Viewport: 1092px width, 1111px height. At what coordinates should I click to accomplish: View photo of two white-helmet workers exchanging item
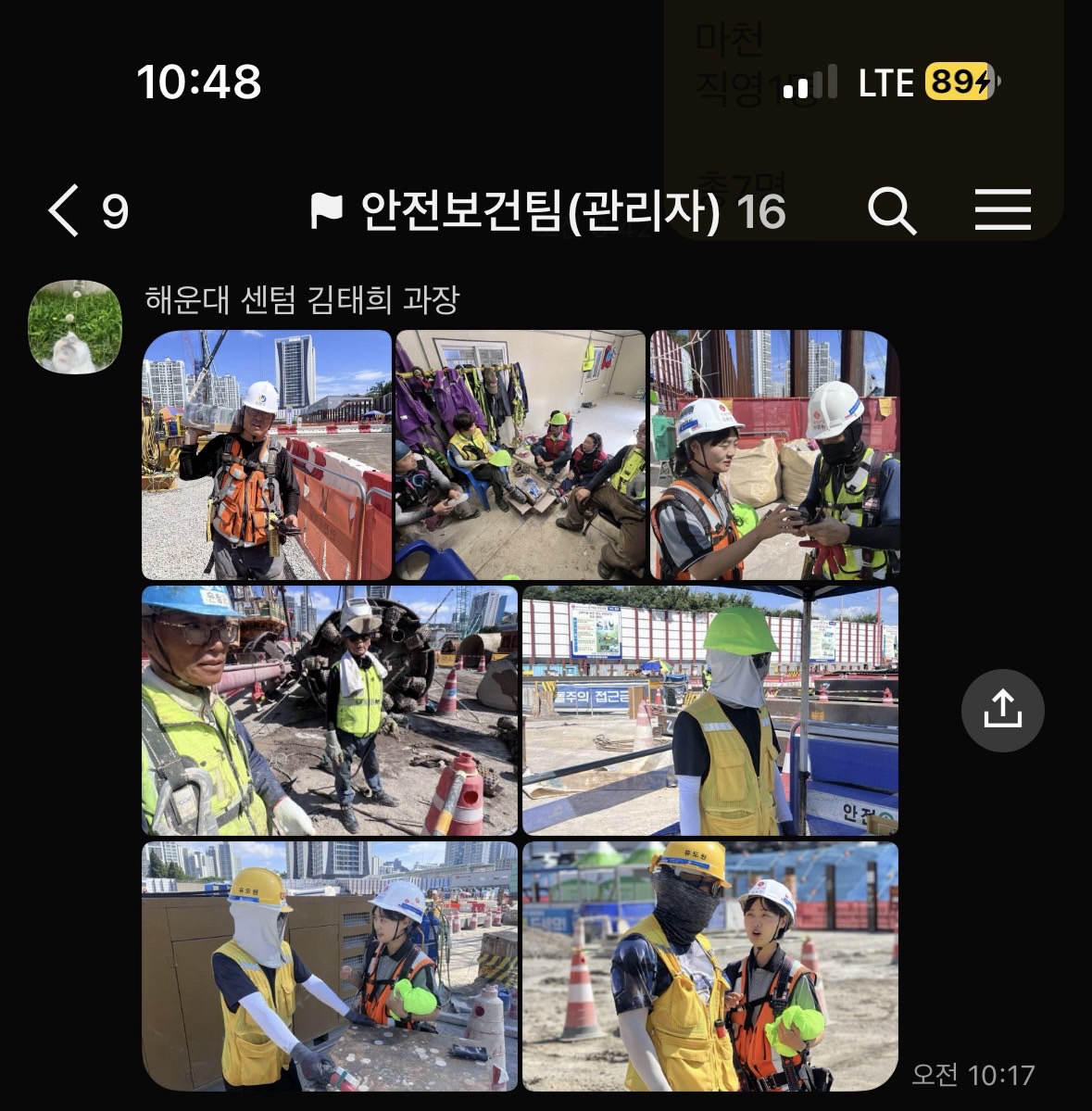774,455
